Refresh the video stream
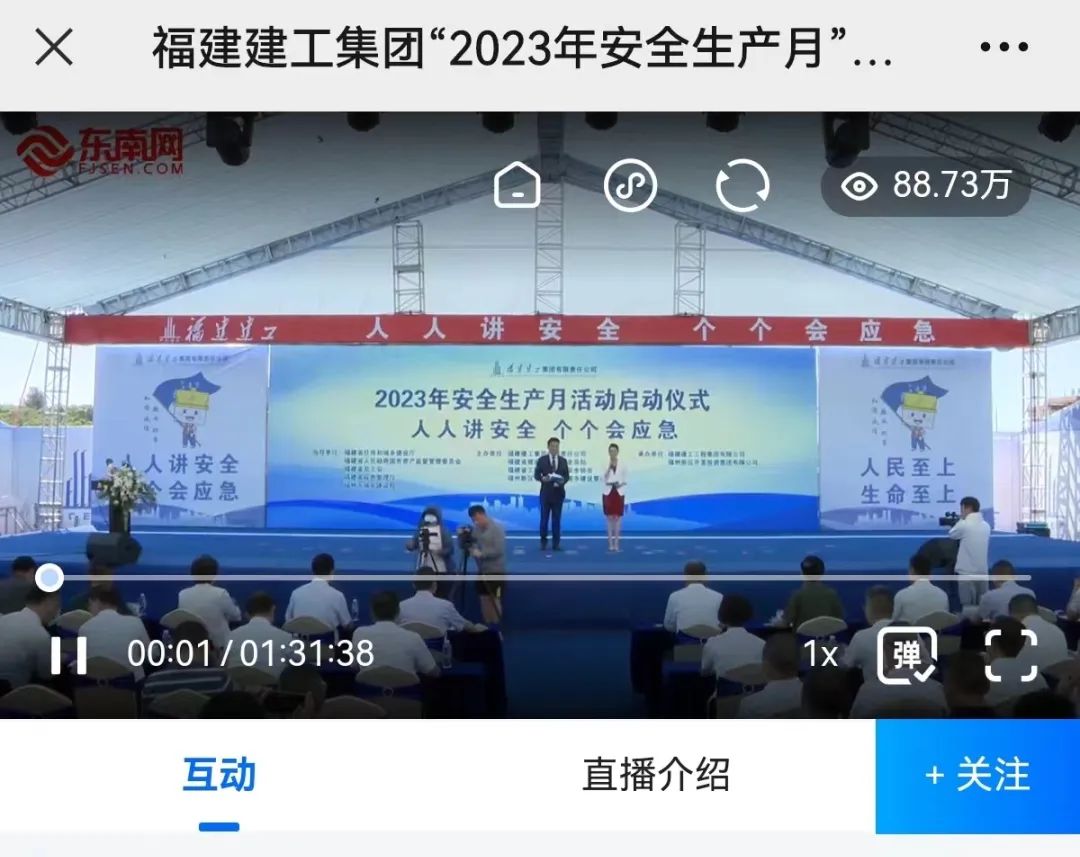 tap(743, 185)
